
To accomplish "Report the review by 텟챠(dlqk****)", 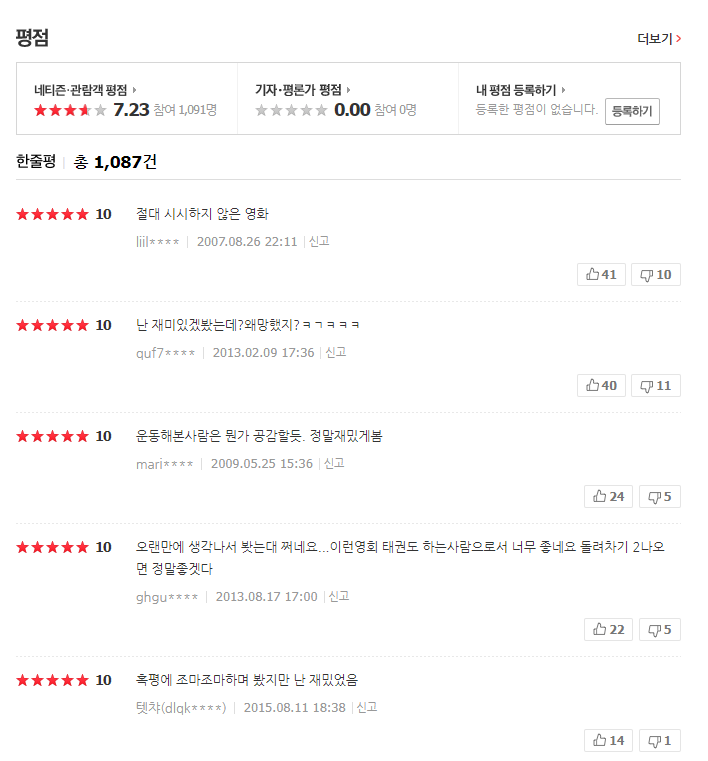I will (367, 707).
